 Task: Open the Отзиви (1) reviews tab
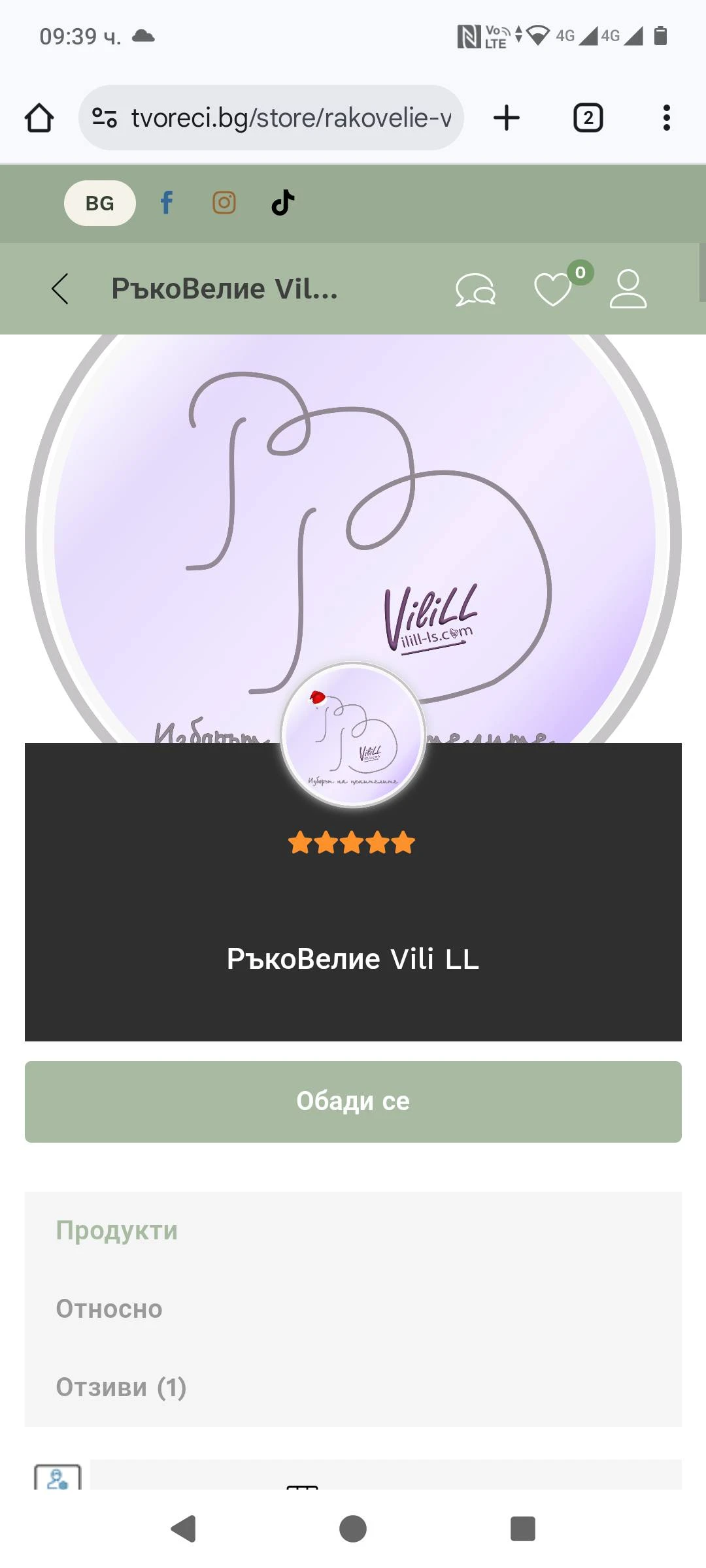click(x=122, y=1388)
